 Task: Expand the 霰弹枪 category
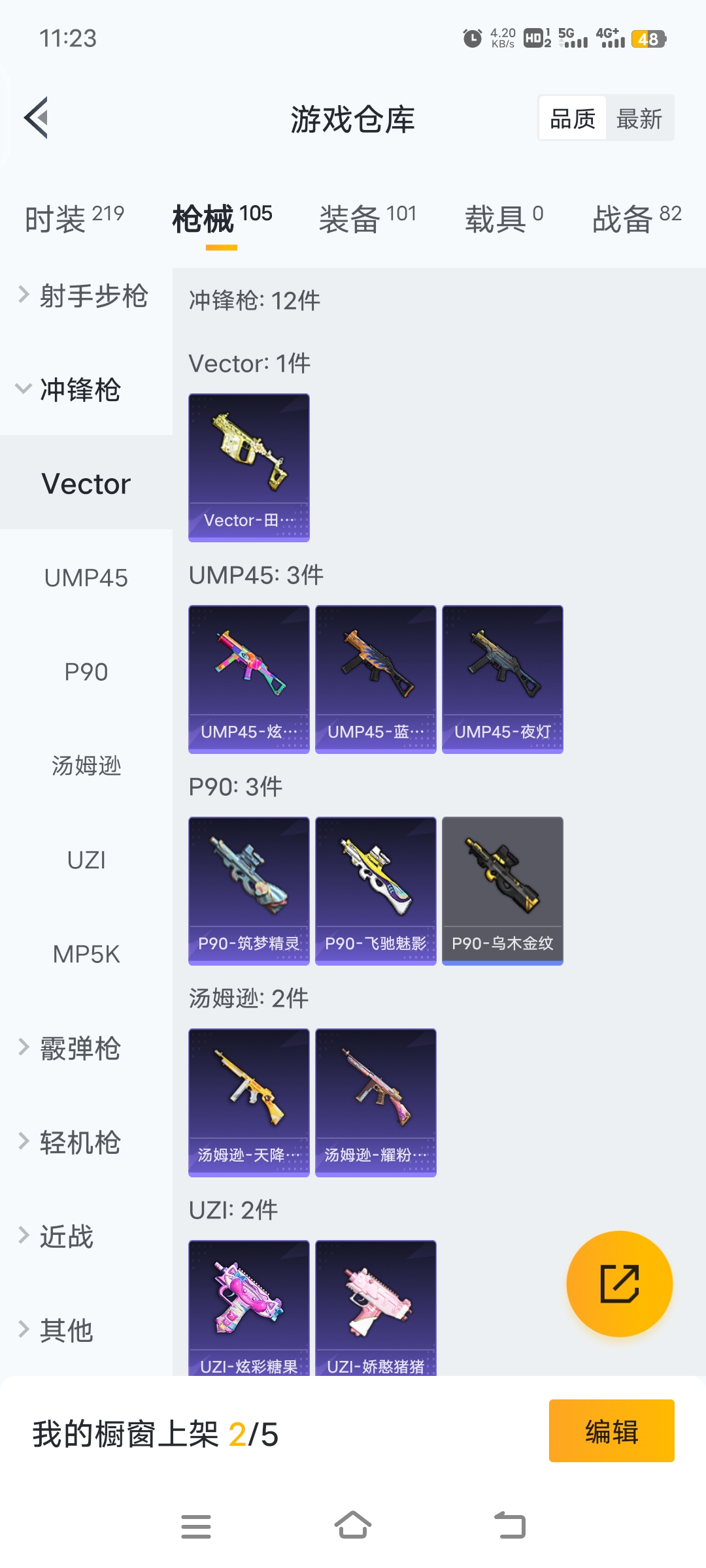click(78, 1048)
